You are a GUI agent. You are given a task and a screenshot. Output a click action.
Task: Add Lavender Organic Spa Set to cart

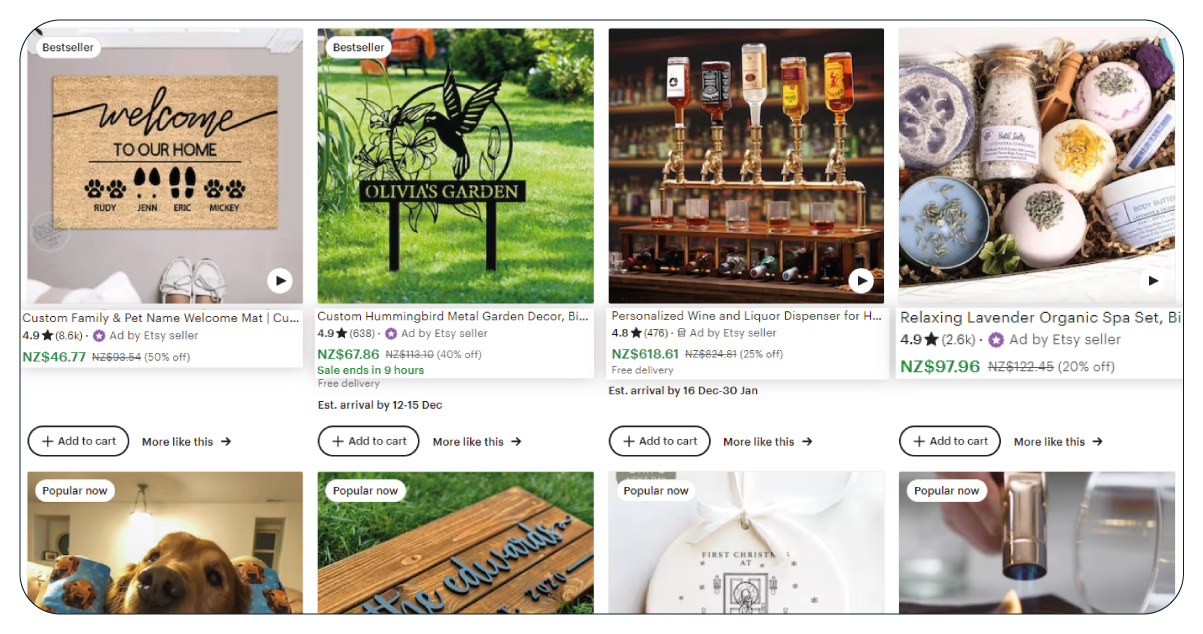click(x=949, y=441)
